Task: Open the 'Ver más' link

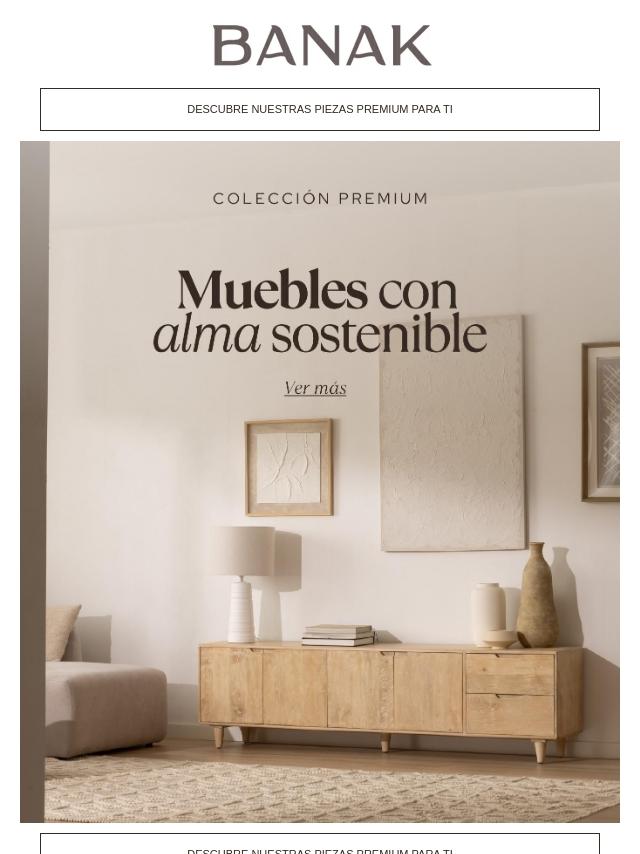Action: [315, 388]
